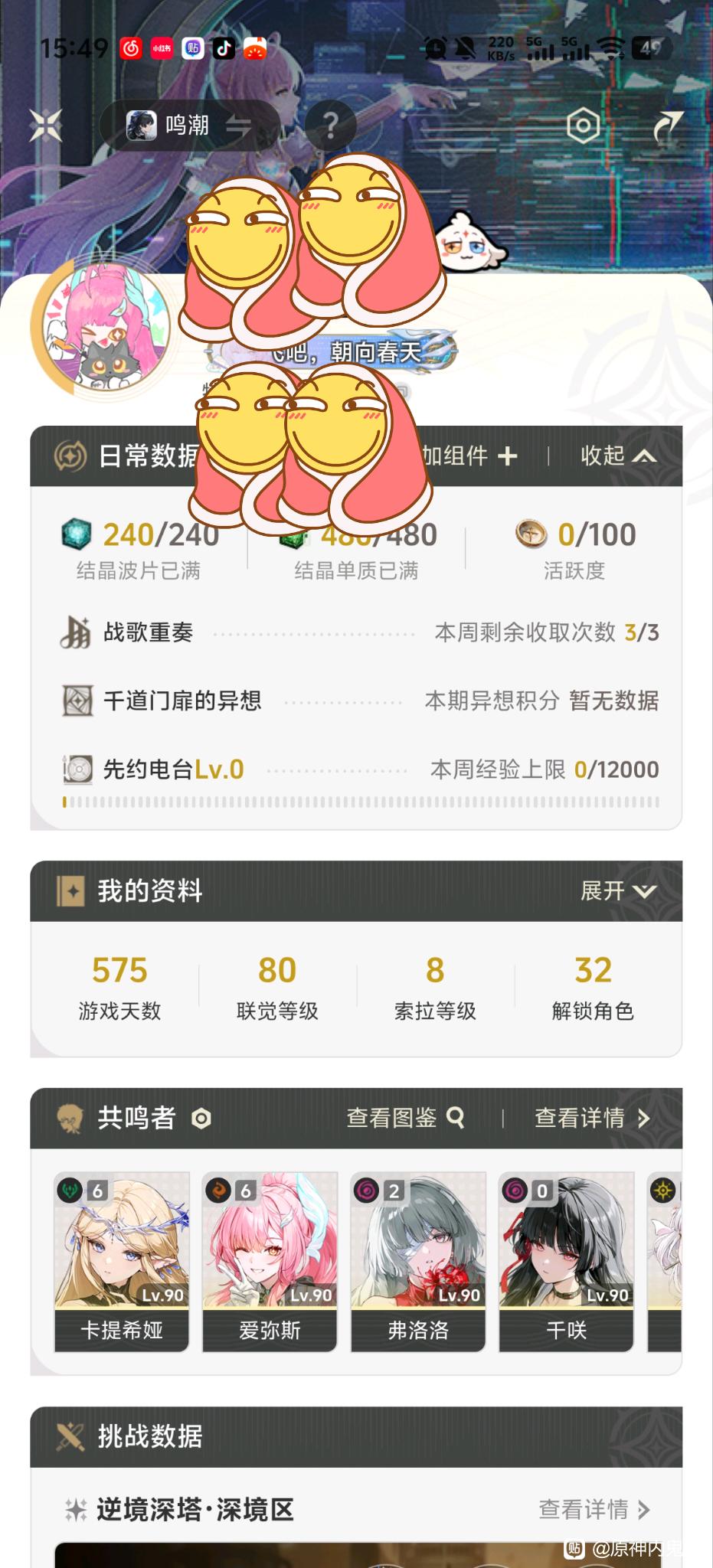
Task: Select the 弗洛洛 character card
Action: (418, 1262)
